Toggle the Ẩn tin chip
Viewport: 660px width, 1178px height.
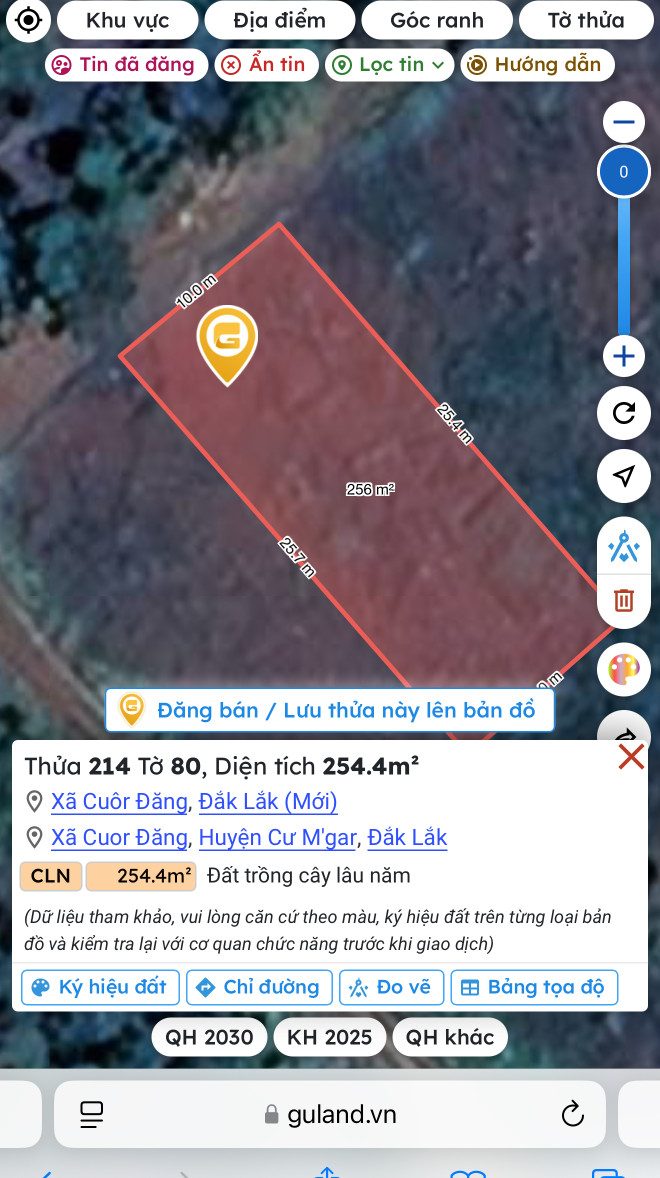coord(266,65)
